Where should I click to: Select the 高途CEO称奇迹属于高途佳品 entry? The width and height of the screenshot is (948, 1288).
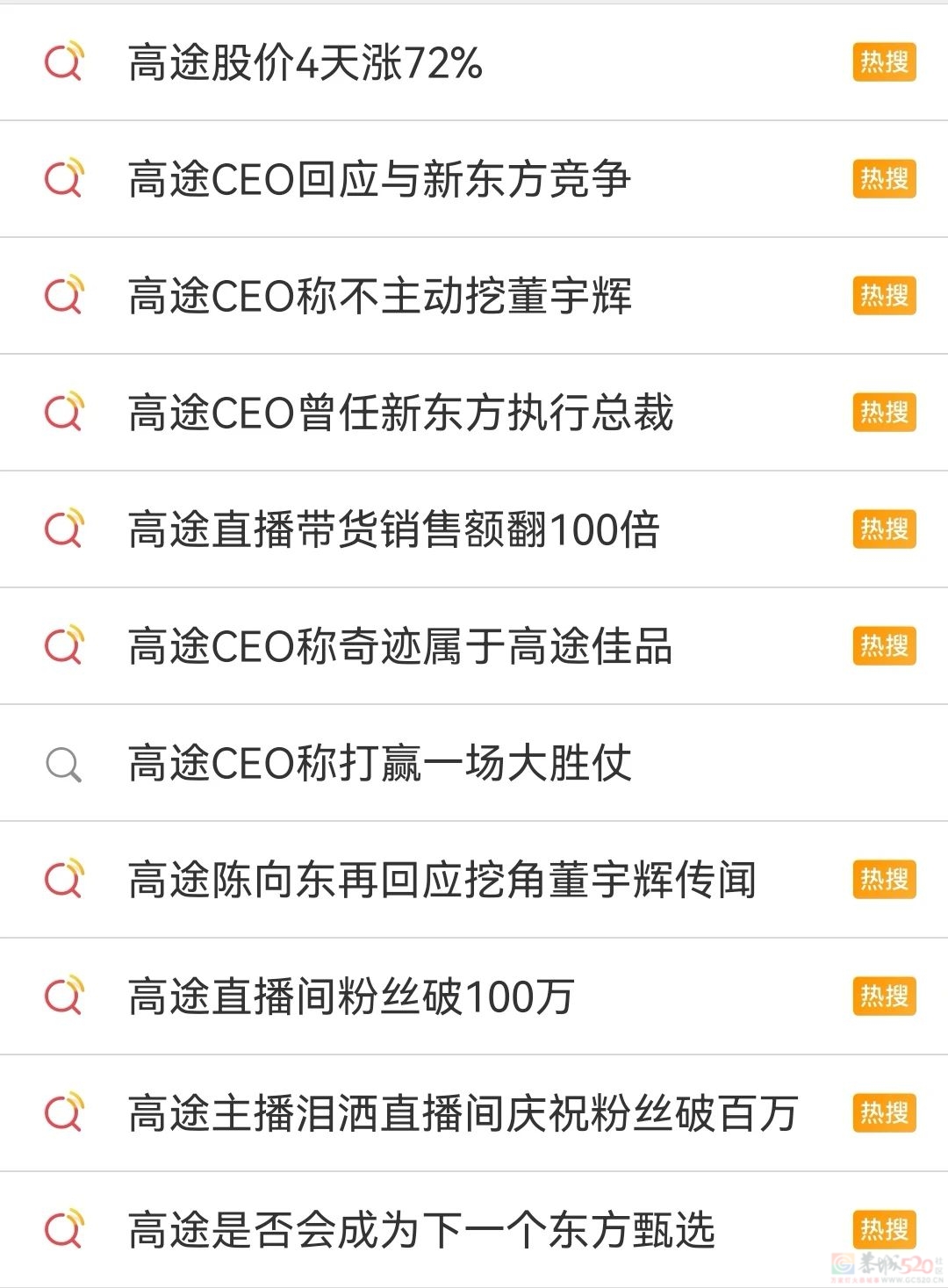(404, 647)
